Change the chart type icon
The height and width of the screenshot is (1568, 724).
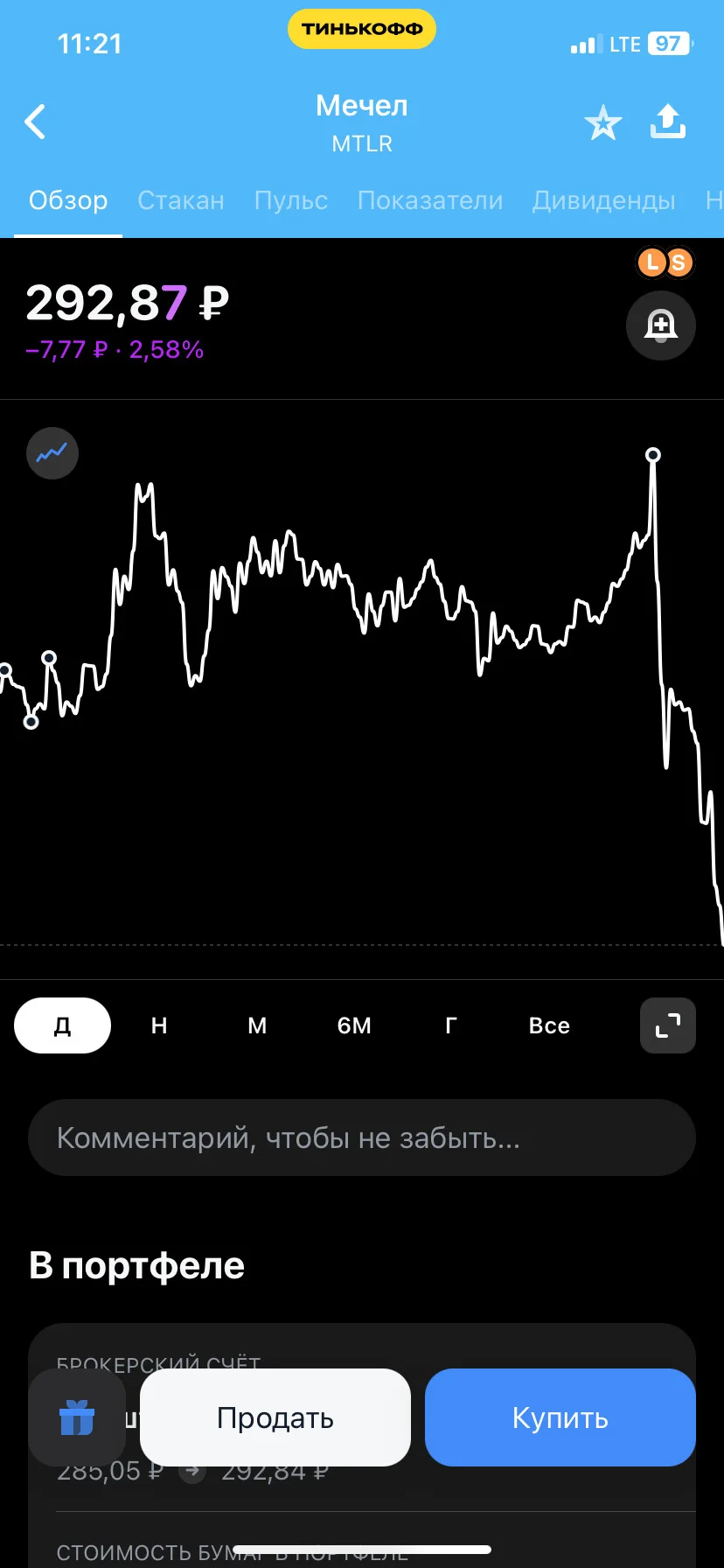pyautogui.click(x=52, y=453)
